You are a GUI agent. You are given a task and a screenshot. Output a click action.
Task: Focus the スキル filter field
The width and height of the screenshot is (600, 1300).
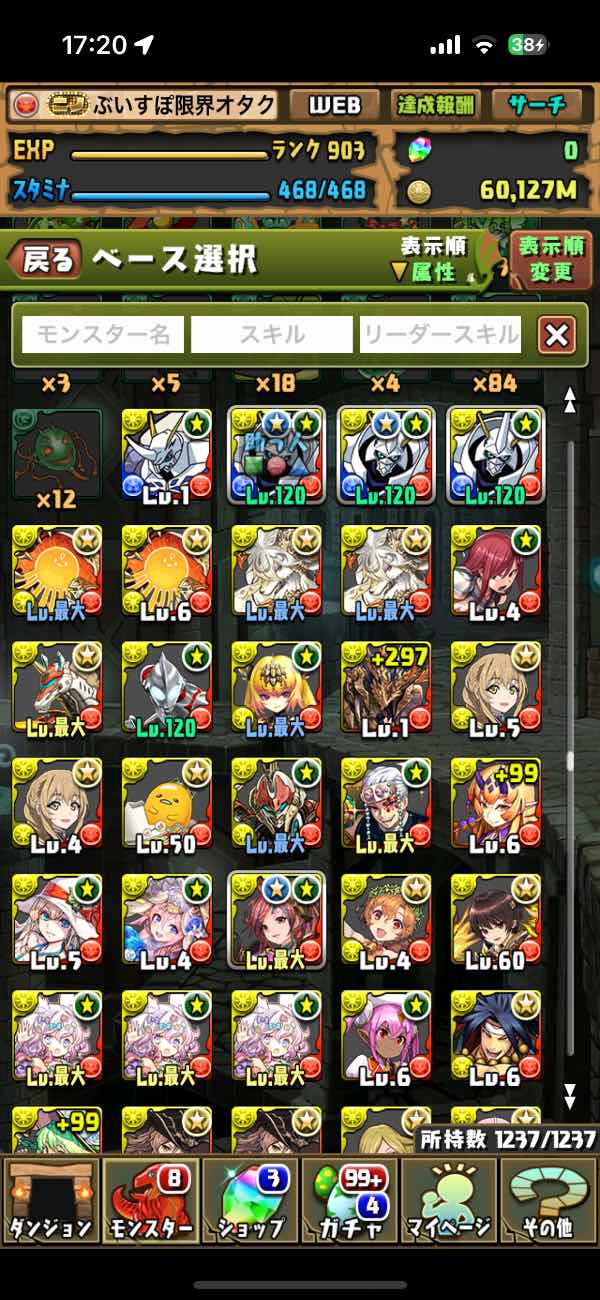[x=272, y=335]
